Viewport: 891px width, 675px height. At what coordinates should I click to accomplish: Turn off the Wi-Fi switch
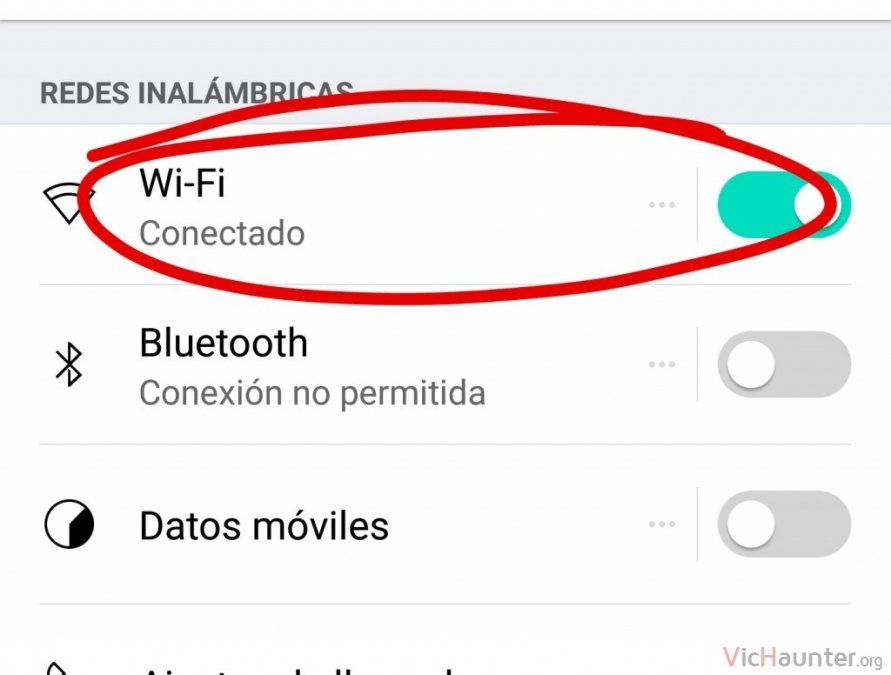click(x=783, y=204)
